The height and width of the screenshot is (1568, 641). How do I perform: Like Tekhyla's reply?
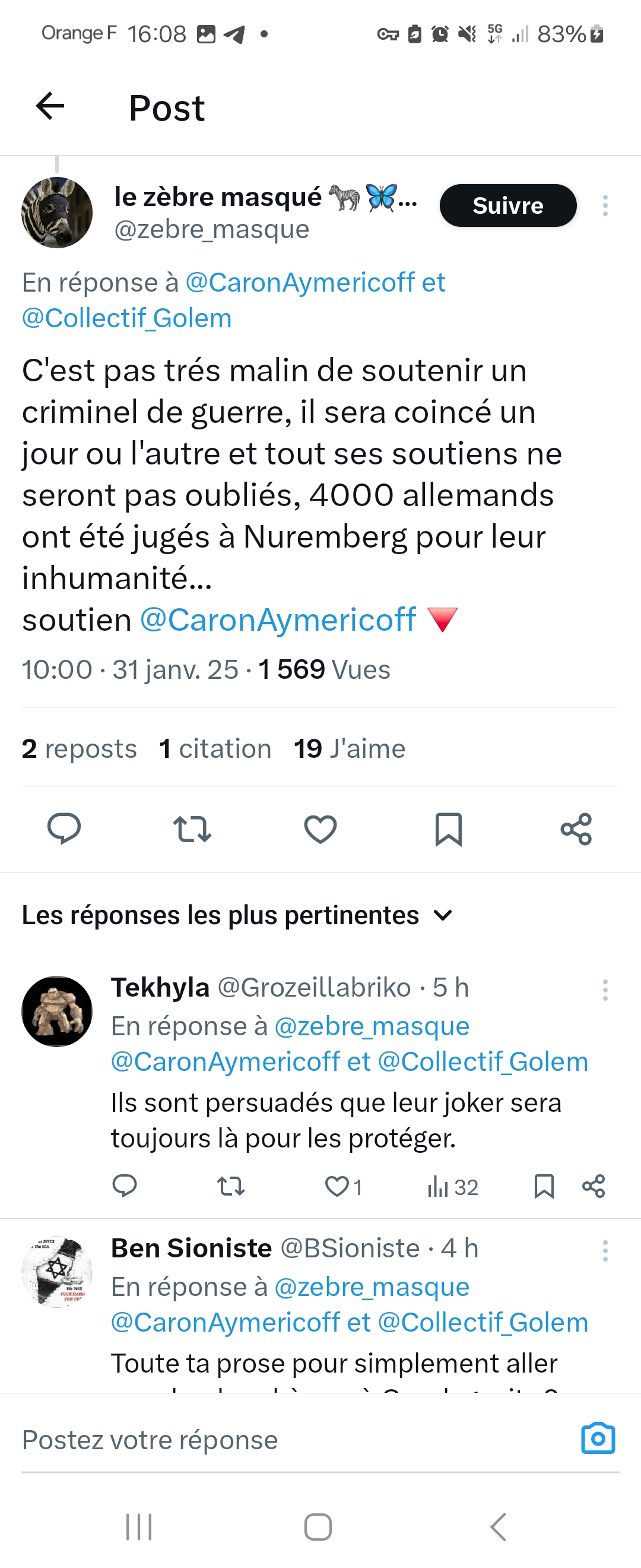coord(338,1186)
